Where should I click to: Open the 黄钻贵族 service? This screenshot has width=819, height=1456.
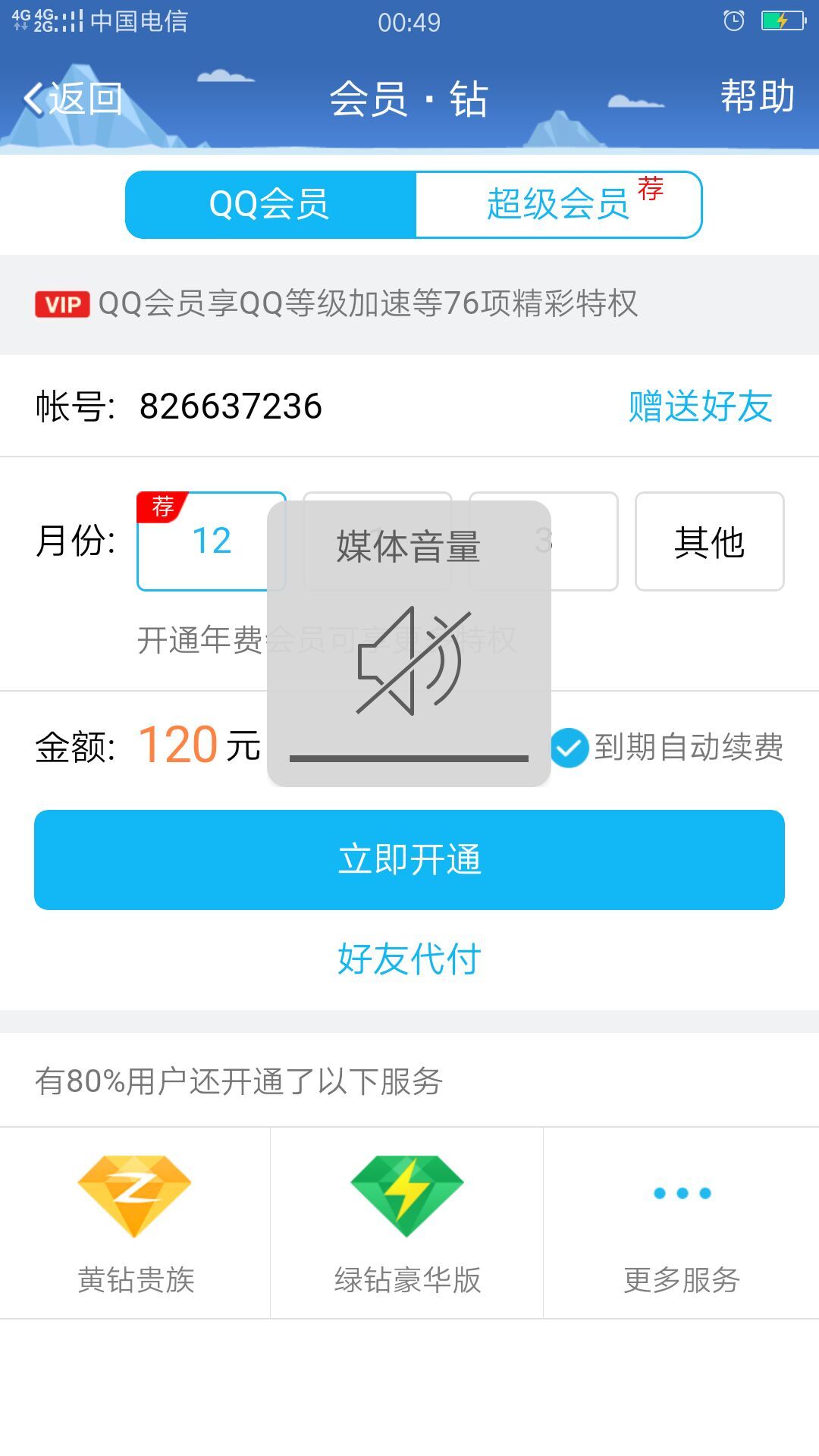coord(135,1222)
